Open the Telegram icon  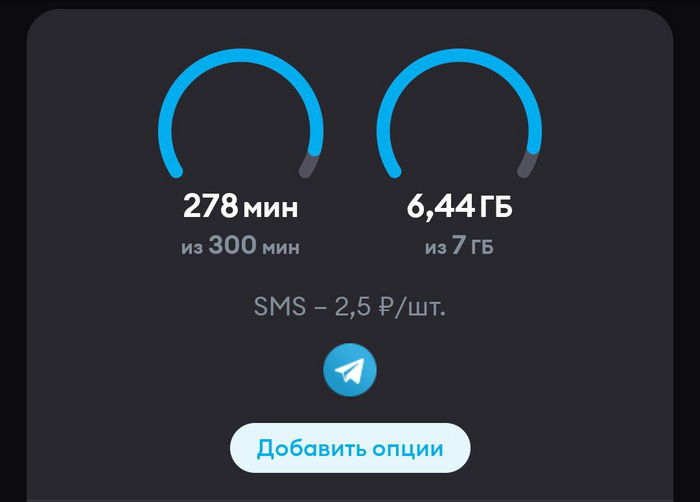point(350,372)
